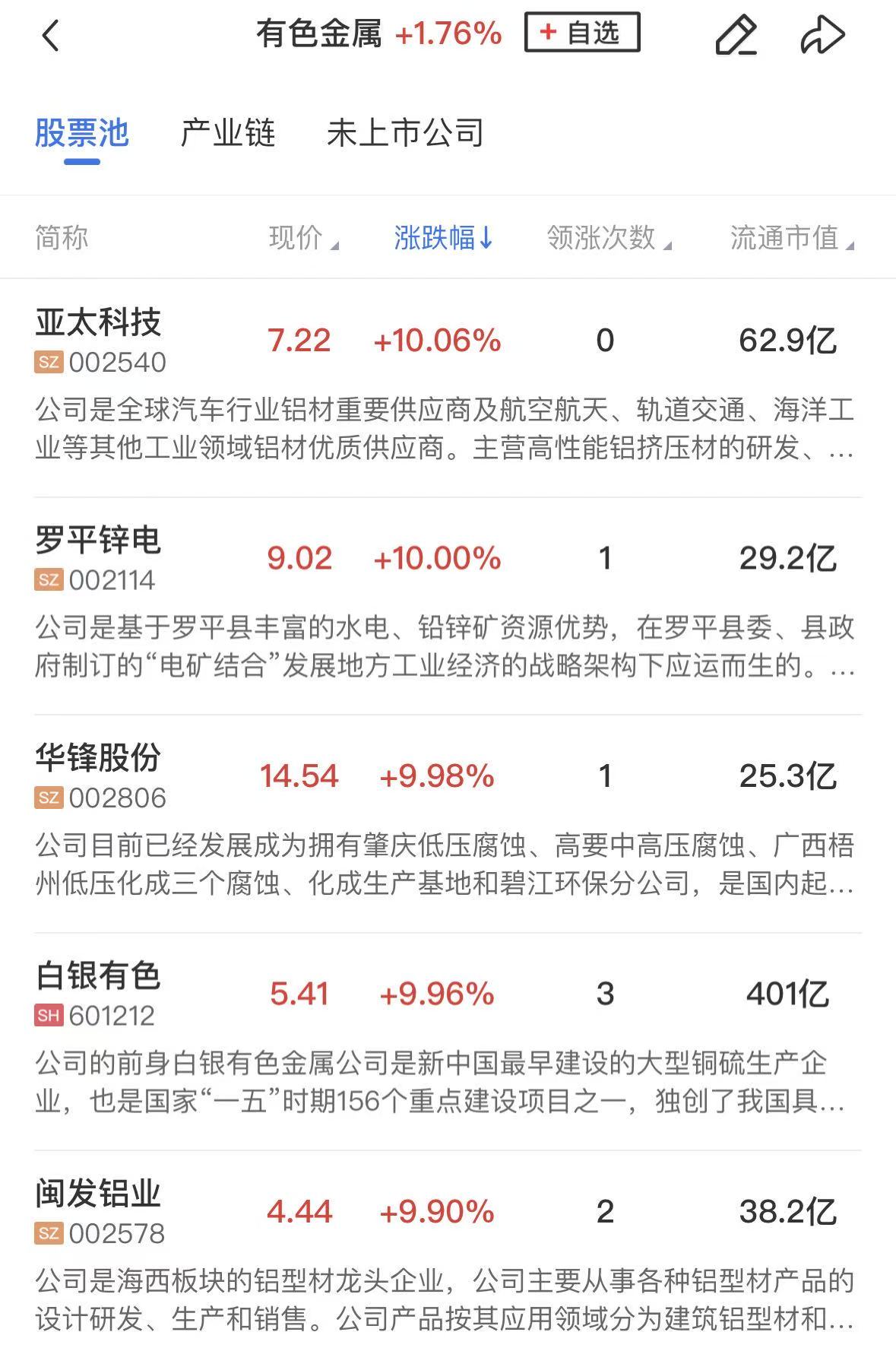Sort list by 领涨次数
Image resolution: width=896 pixels, height=1367 pixels.
click(x=608, y=238)
